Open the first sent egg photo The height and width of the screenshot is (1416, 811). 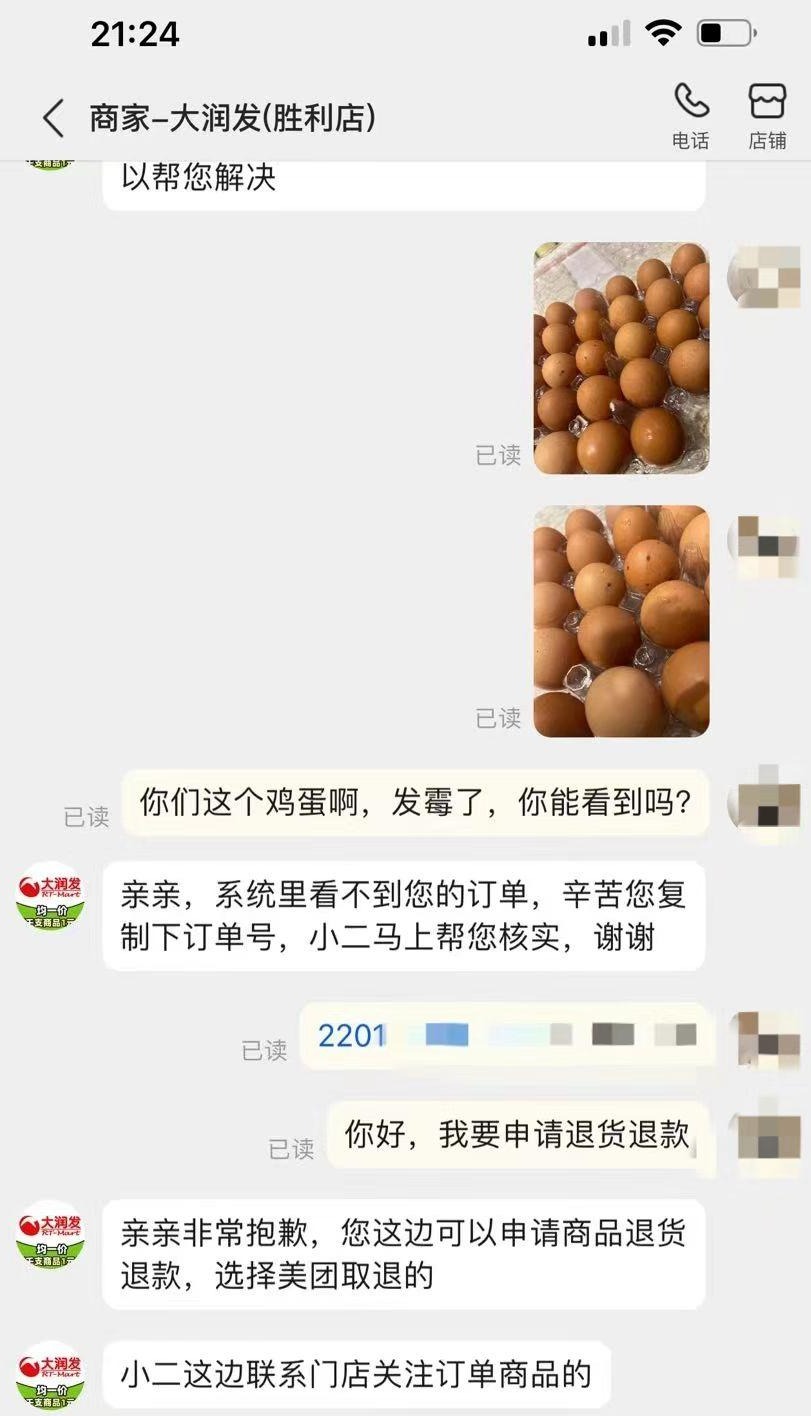pyautogui.click(x=621, y=358)
